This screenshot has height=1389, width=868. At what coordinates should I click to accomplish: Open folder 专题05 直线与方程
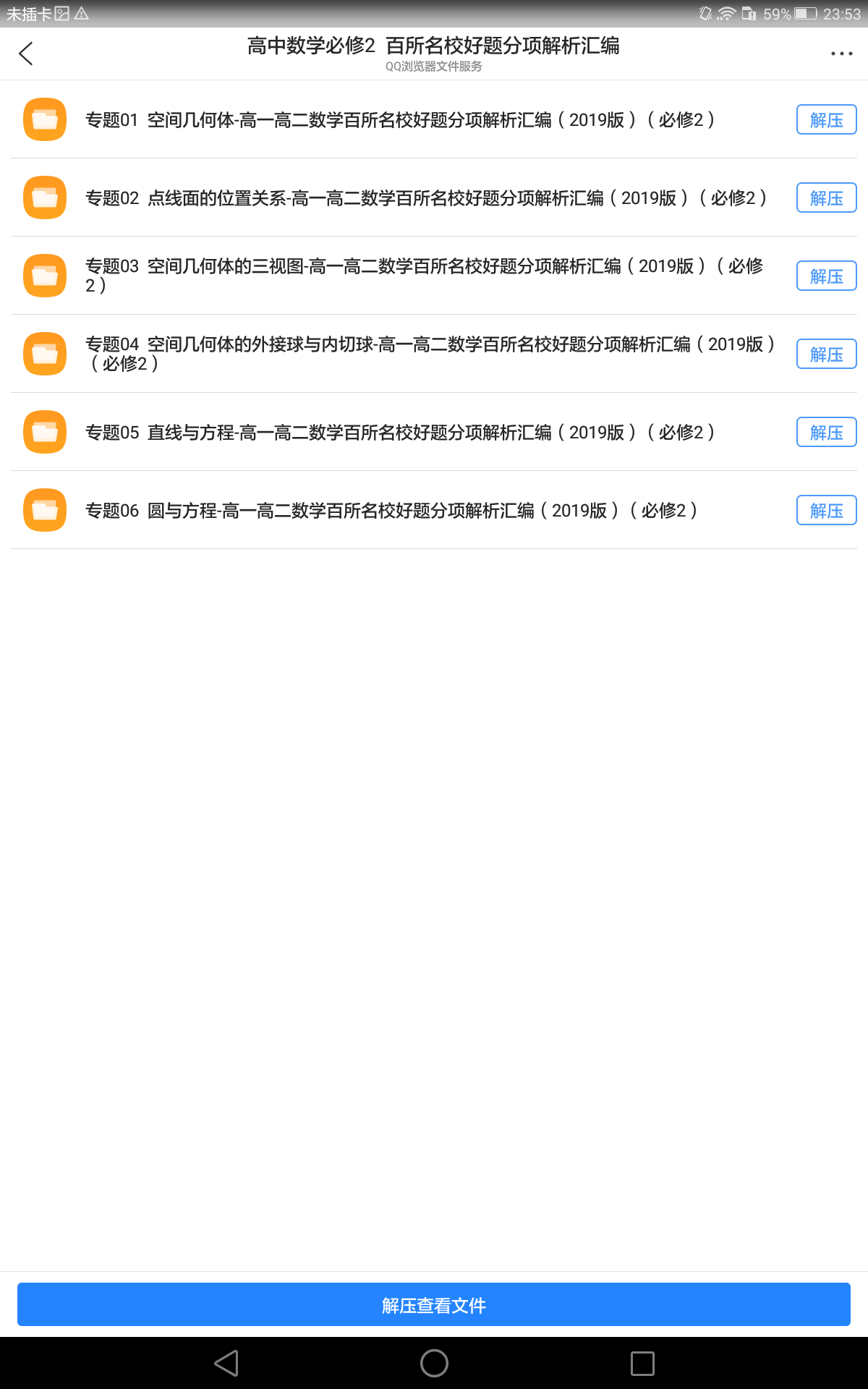pos(399,432)
